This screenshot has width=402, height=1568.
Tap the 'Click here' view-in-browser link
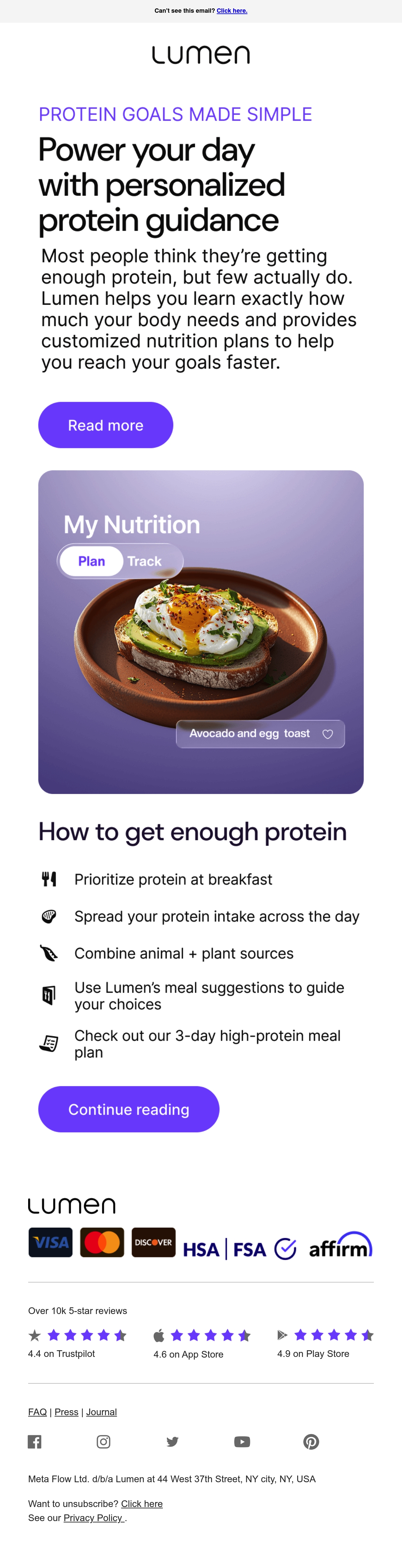click(x=232, y=10)
